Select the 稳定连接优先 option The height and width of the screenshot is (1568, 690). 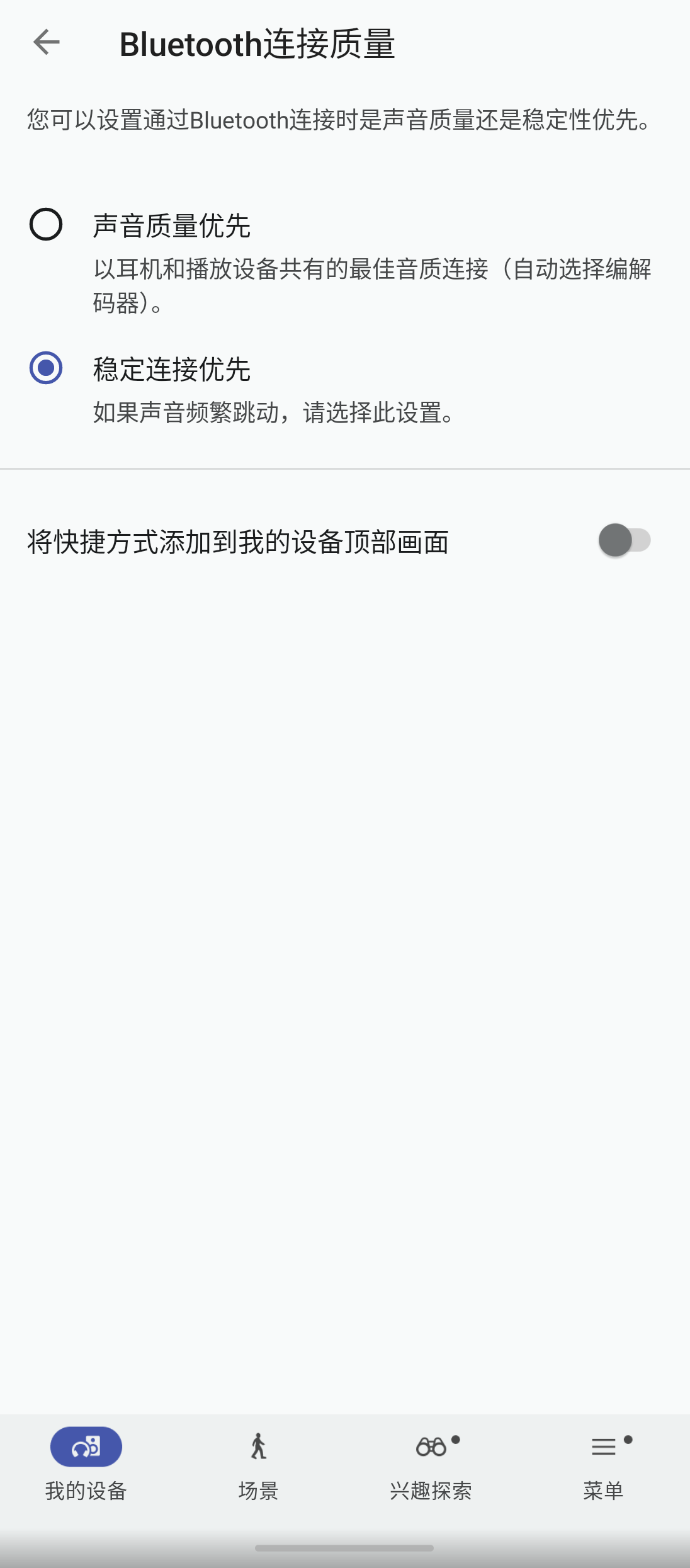[46, 368]
